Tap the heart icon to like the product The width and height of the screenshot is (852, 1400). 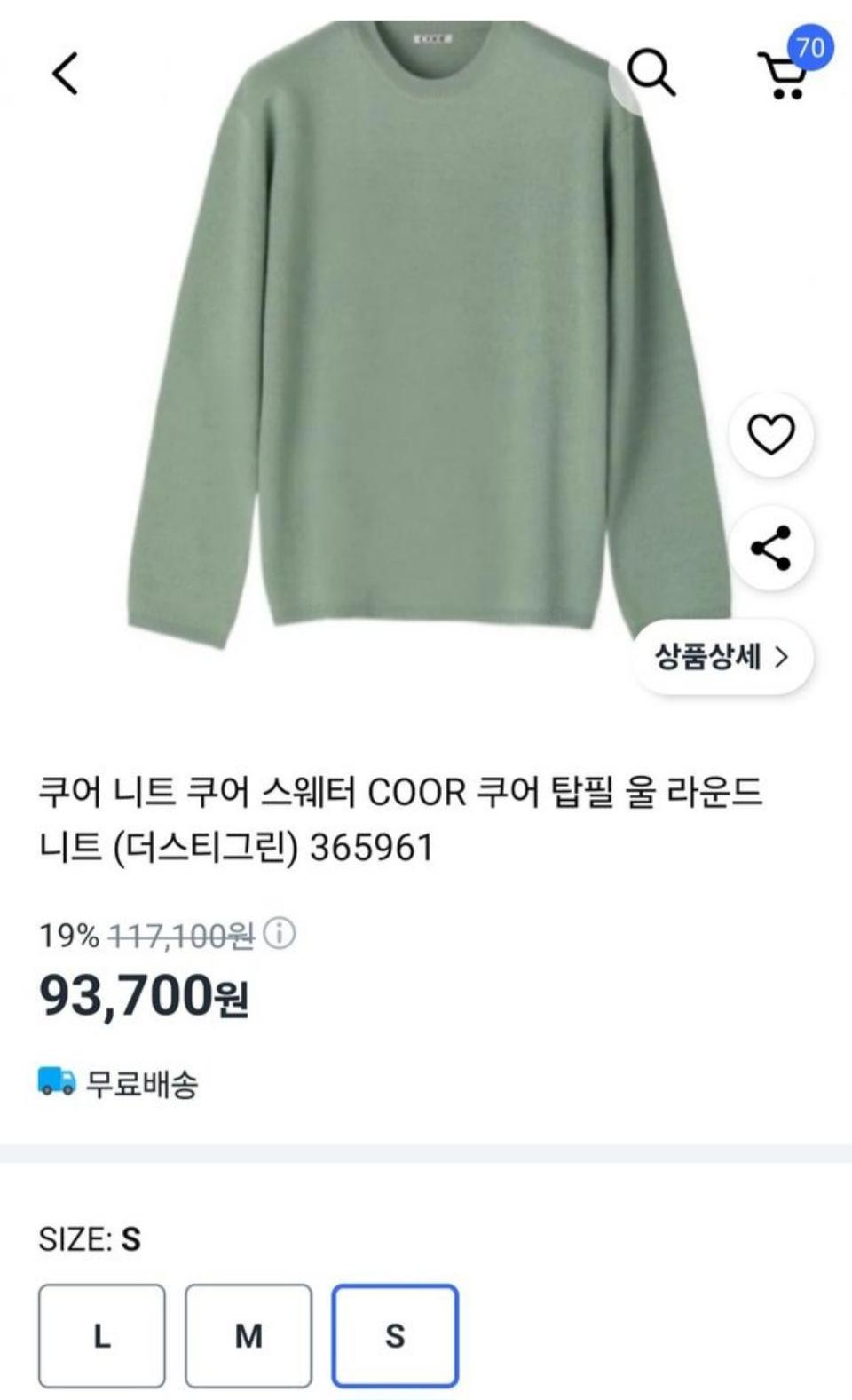tap(770, 434)
